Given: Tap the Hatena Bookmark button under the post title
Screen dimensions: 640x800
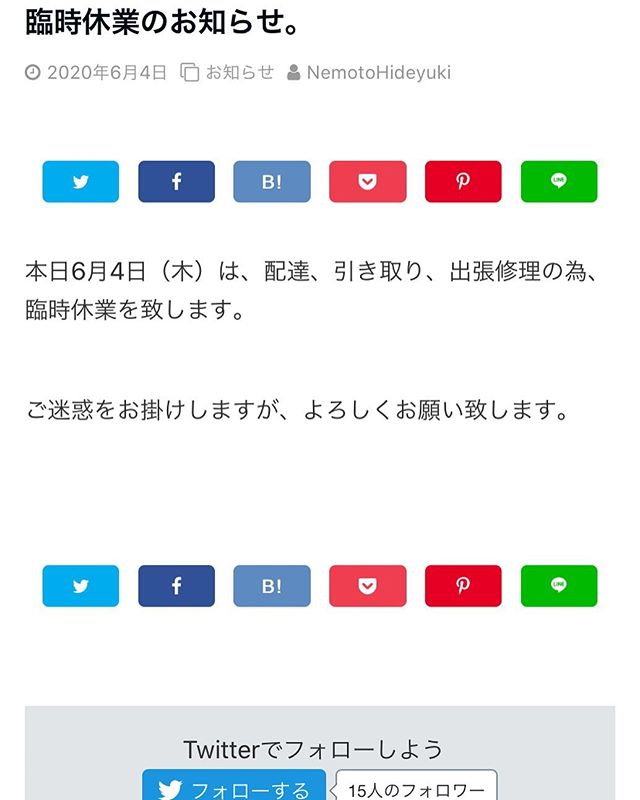Looking at the screenshot, I should click(x=272, y=182).
